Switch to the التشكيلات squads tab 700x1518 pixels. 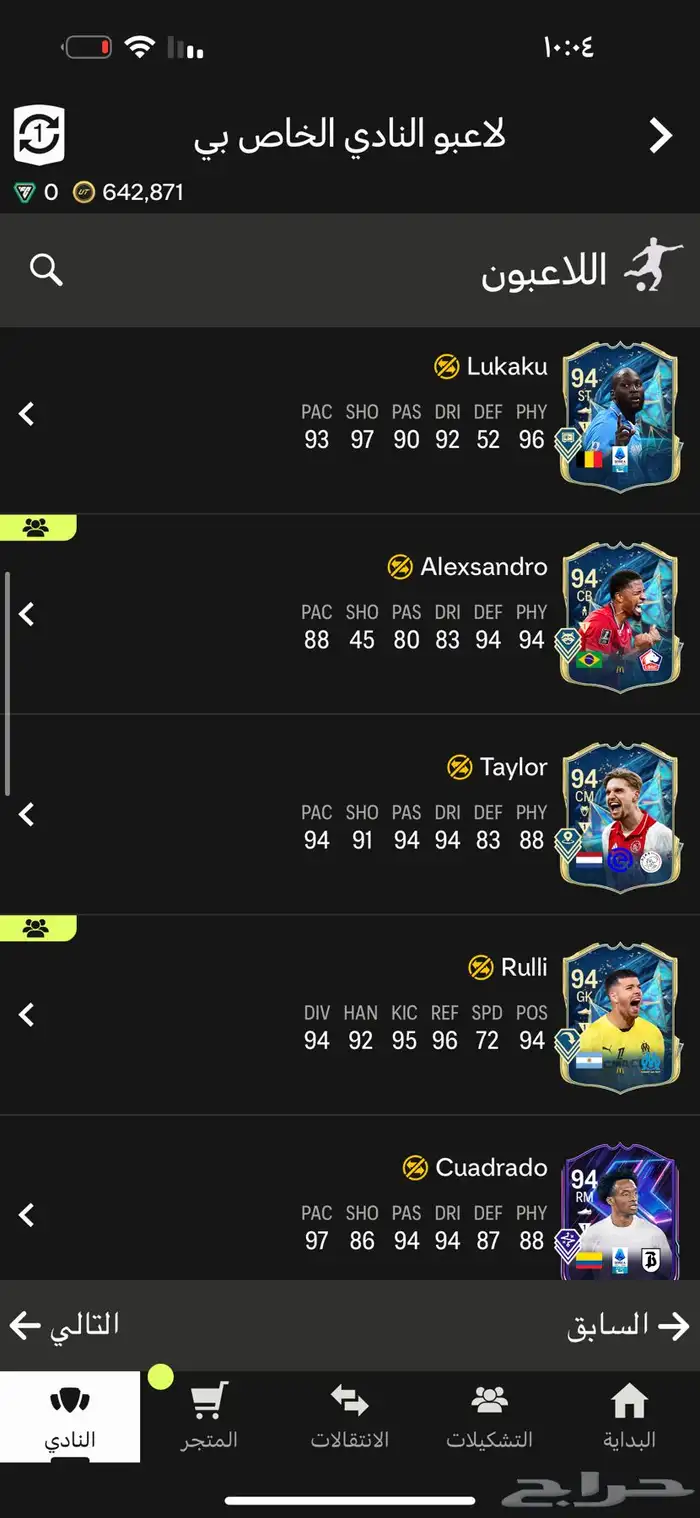pos(489,1417)
